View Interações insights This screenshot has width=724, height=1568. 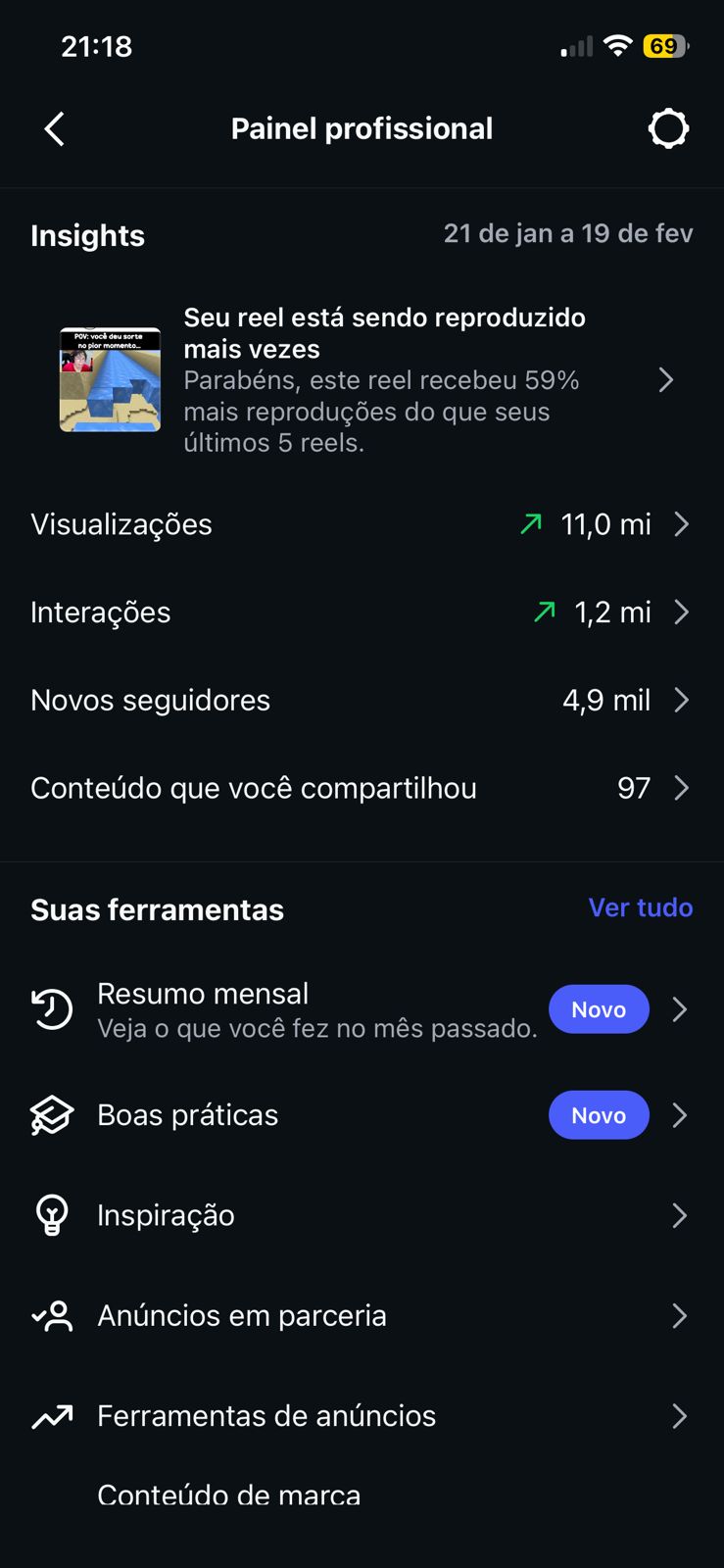(x=362, y=612)
